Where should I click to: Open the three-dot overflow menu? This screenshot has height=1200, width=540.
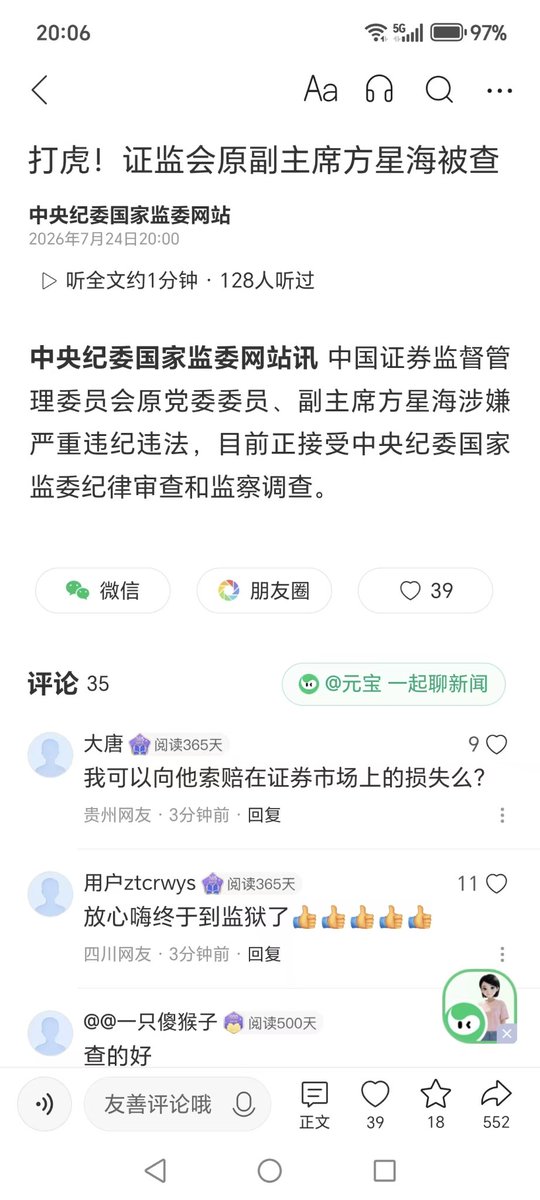pyautogui.click(x=499, y=91)
